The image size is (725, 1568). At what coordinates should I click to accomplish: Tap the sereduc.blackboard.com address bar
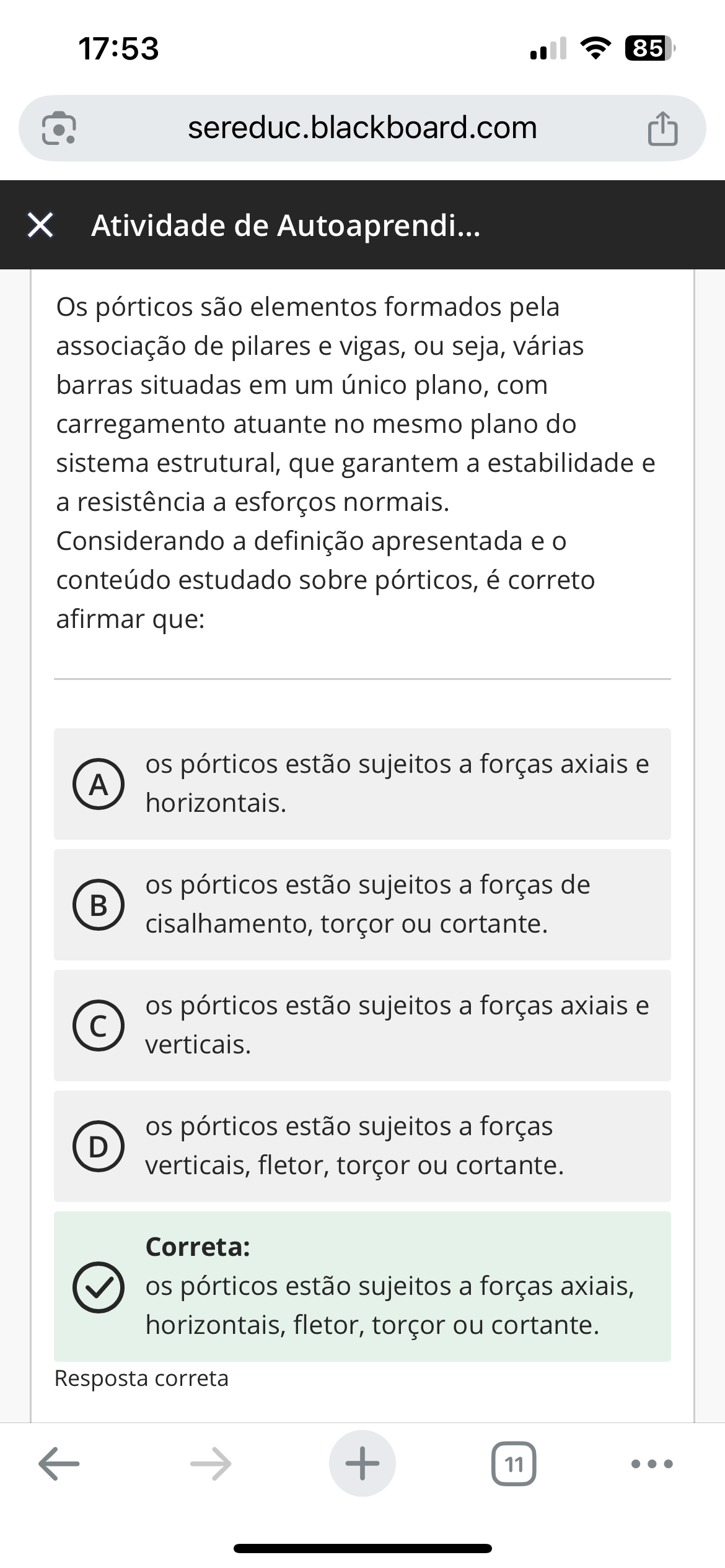pos(362,128)
